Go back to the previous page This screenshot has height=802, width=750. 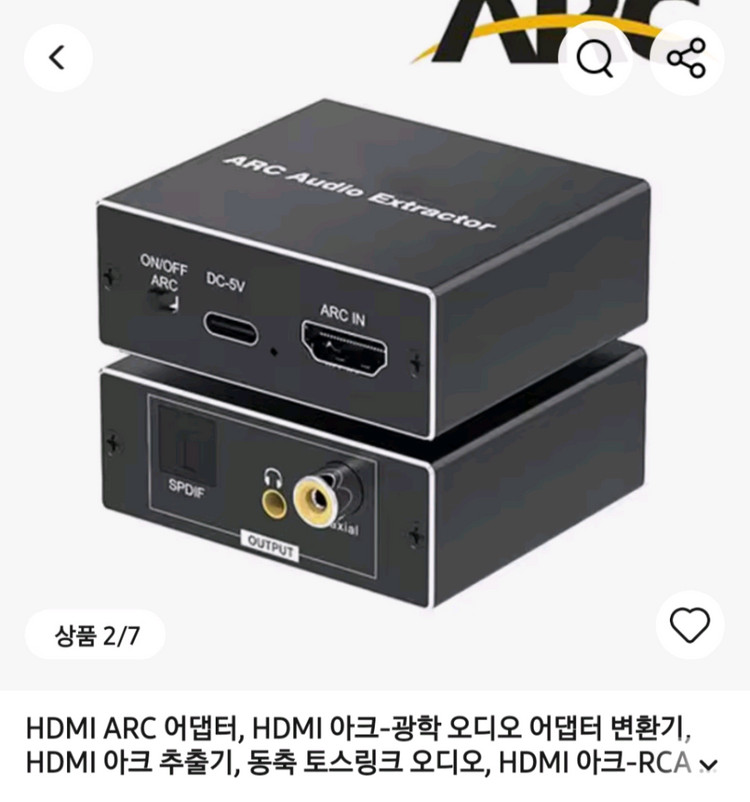pos(58,58)
